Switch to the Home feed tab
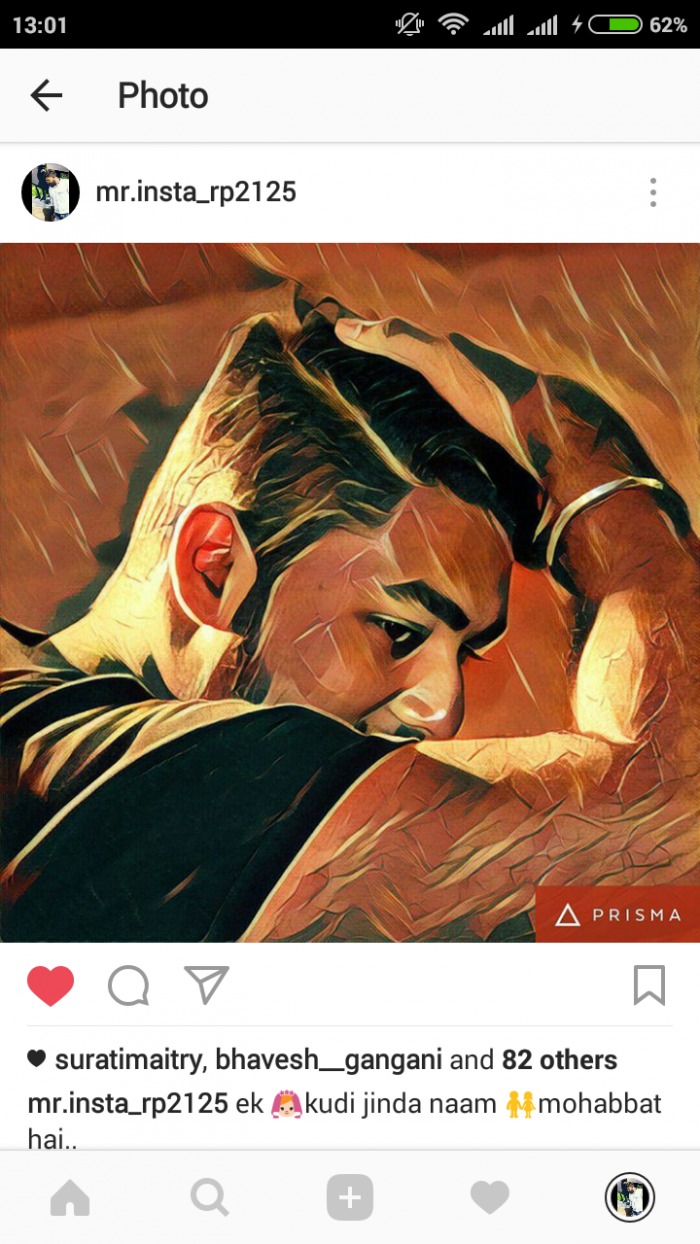The image size is (700, 1244). (x=70, y=1197)
